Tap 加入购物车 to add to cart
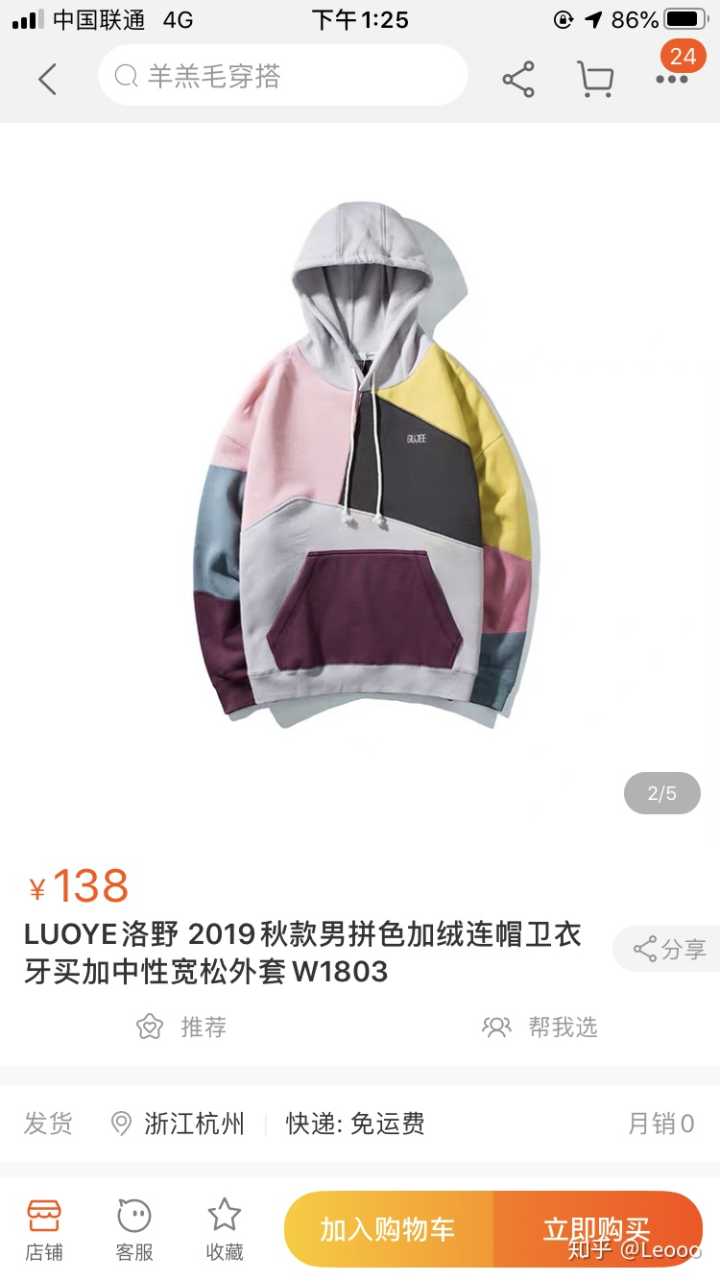Screen dimensions: 720x1281 (x=388, y=1230)
